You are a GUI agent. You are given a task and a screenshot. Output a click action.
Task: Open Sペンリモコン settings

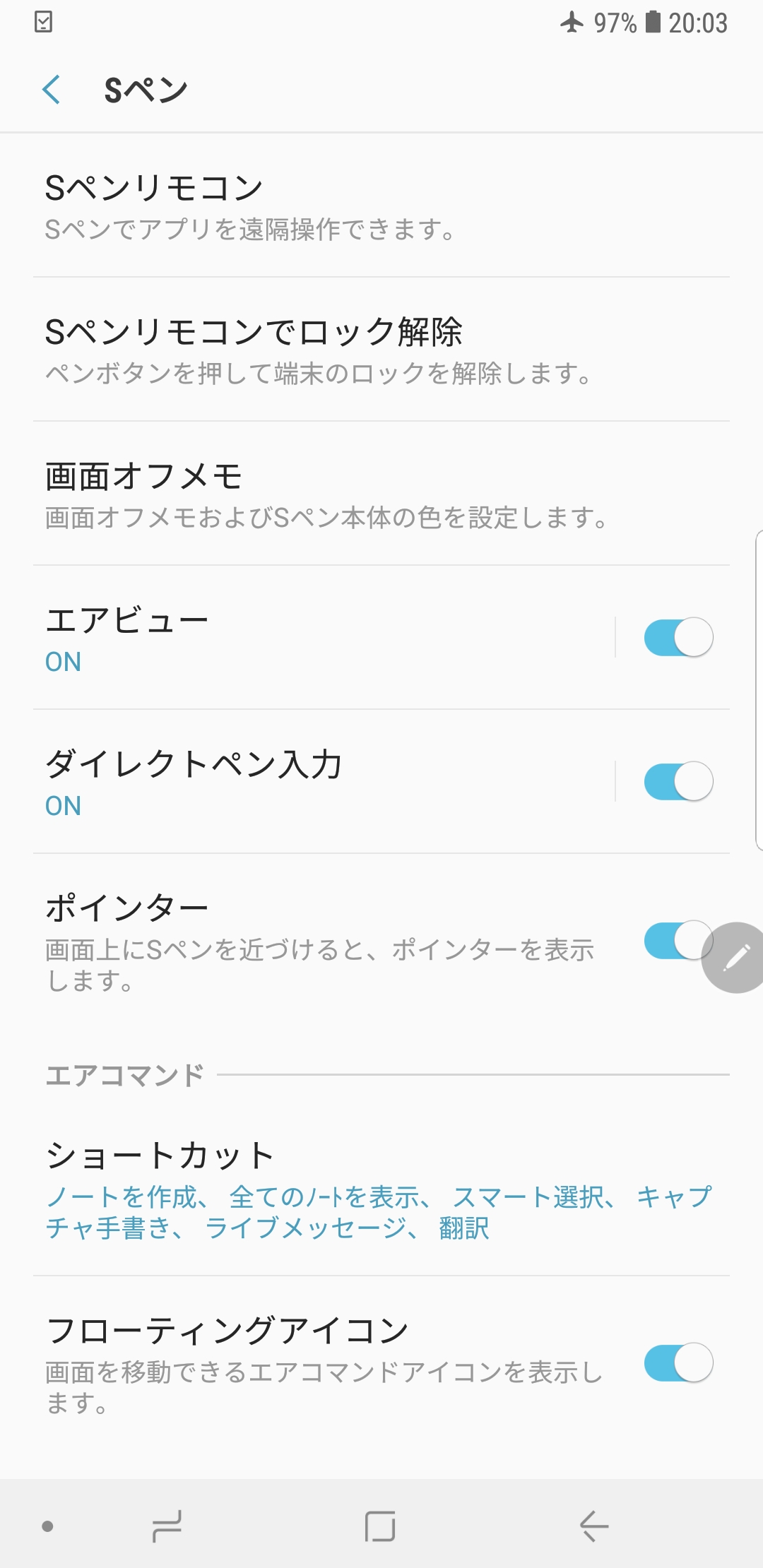(x=381, y=206)
